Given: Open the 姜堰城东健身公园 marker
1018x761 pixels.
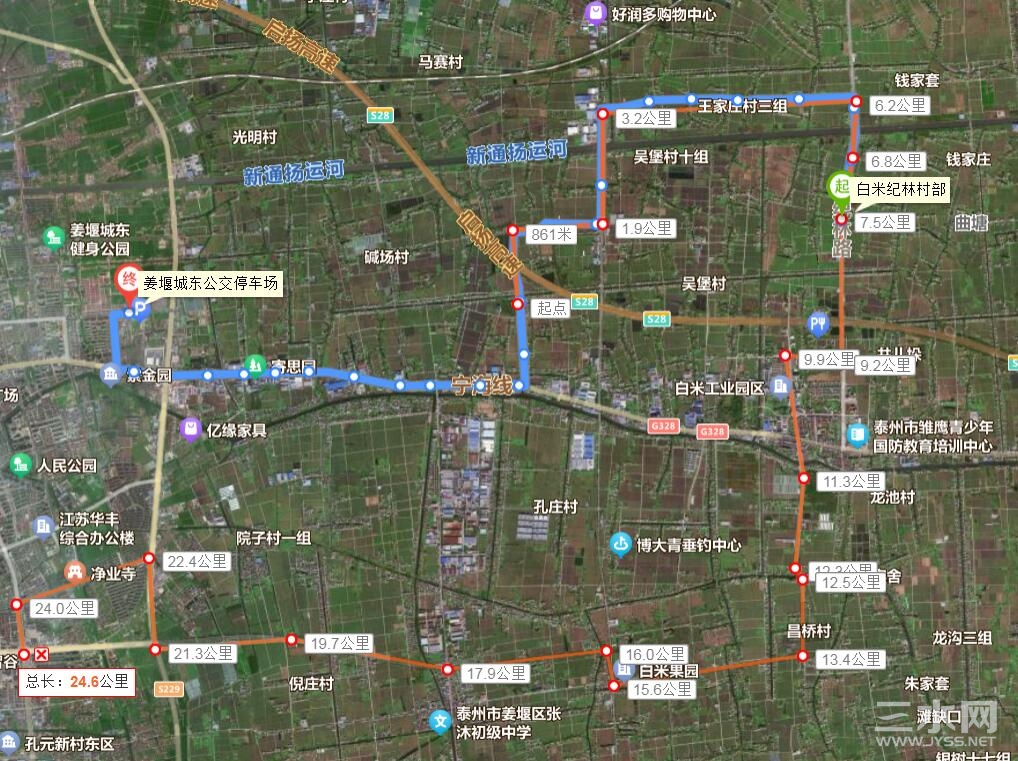Looking at the screenshot, I should tap(53, 238).
